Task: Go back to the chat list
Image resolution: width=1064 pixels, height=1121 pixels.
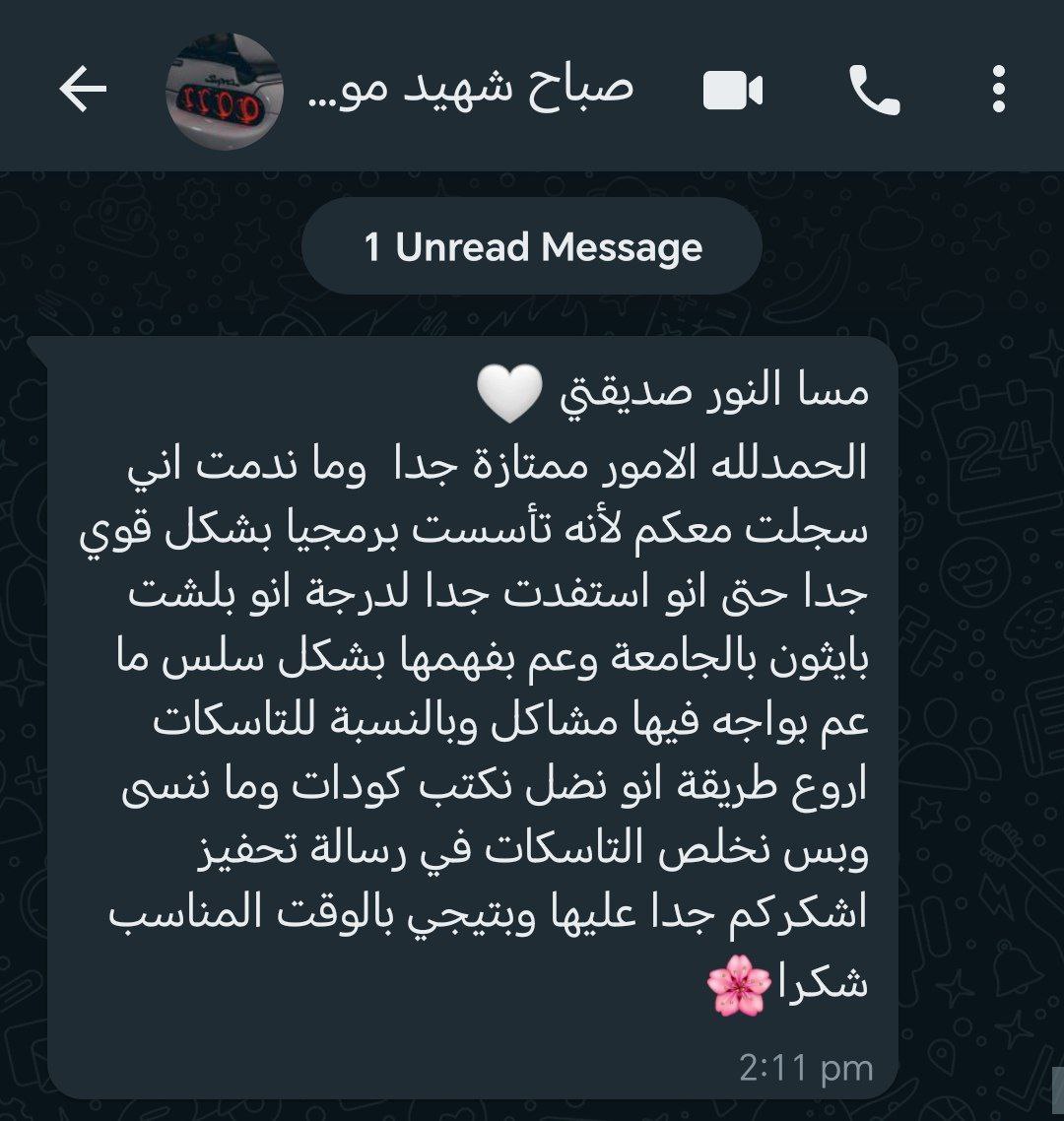Action: pos(83,91)
